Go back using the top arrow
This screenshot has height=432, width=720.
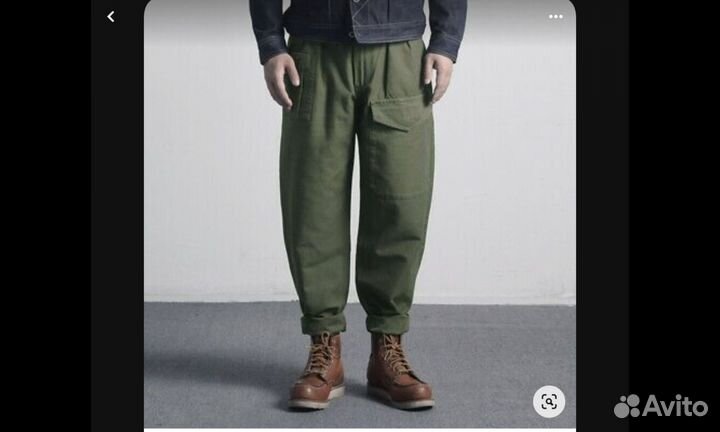tap(110, 16)
